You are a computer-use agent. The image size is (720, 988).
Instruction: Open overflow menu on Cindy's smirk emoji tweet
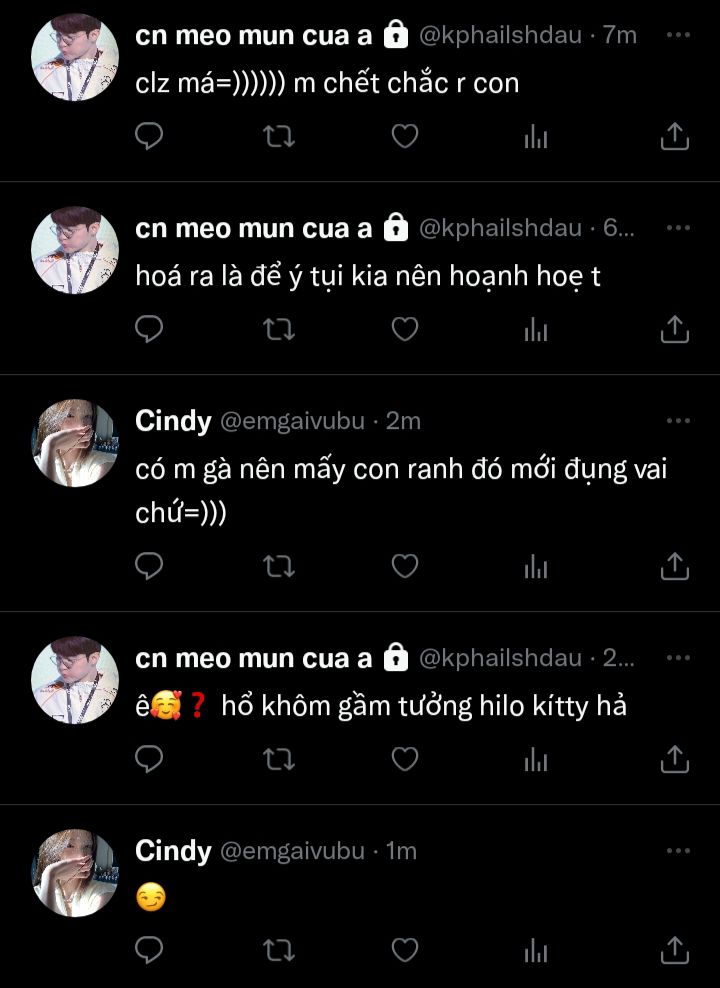677,851
